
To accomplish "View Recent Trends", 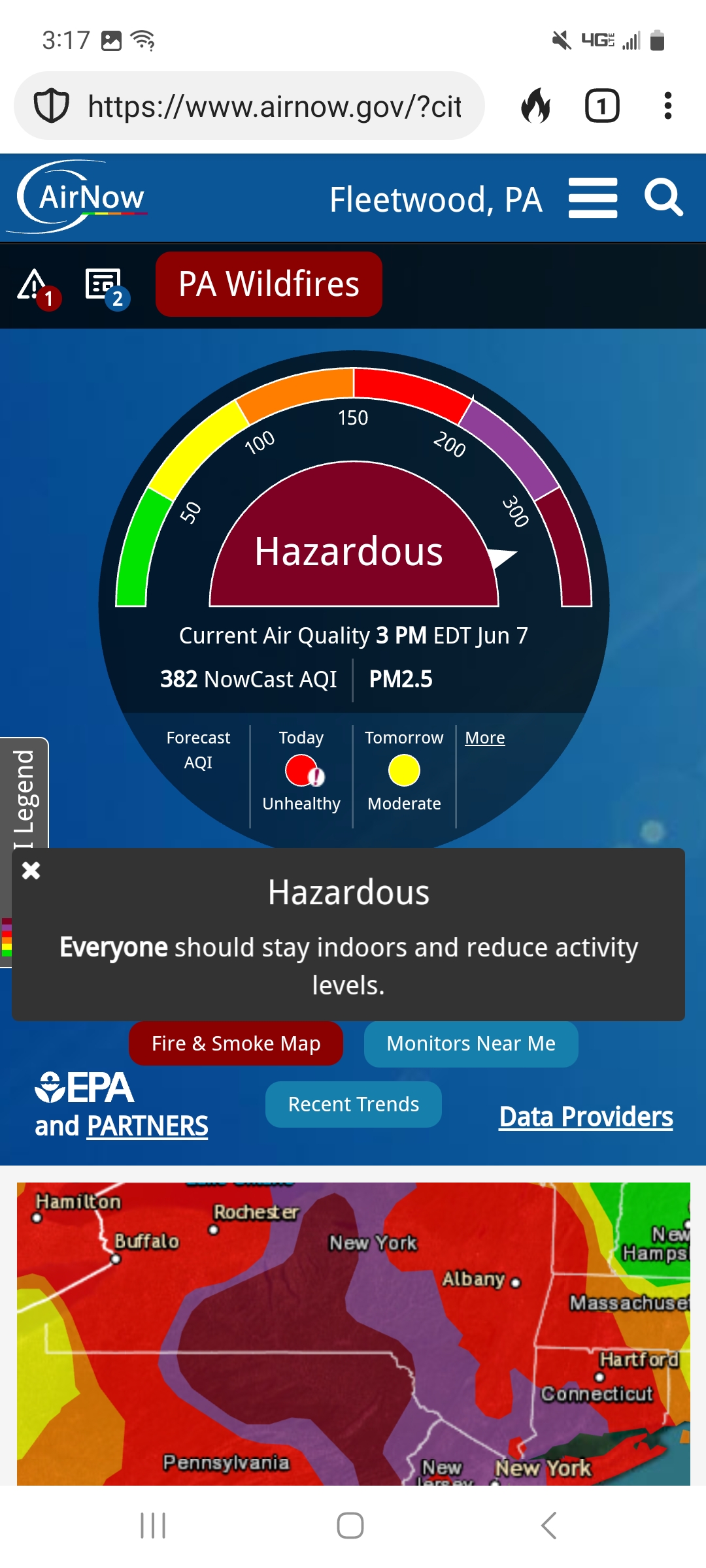I will pyautogui.click(x=354, y=1104).
